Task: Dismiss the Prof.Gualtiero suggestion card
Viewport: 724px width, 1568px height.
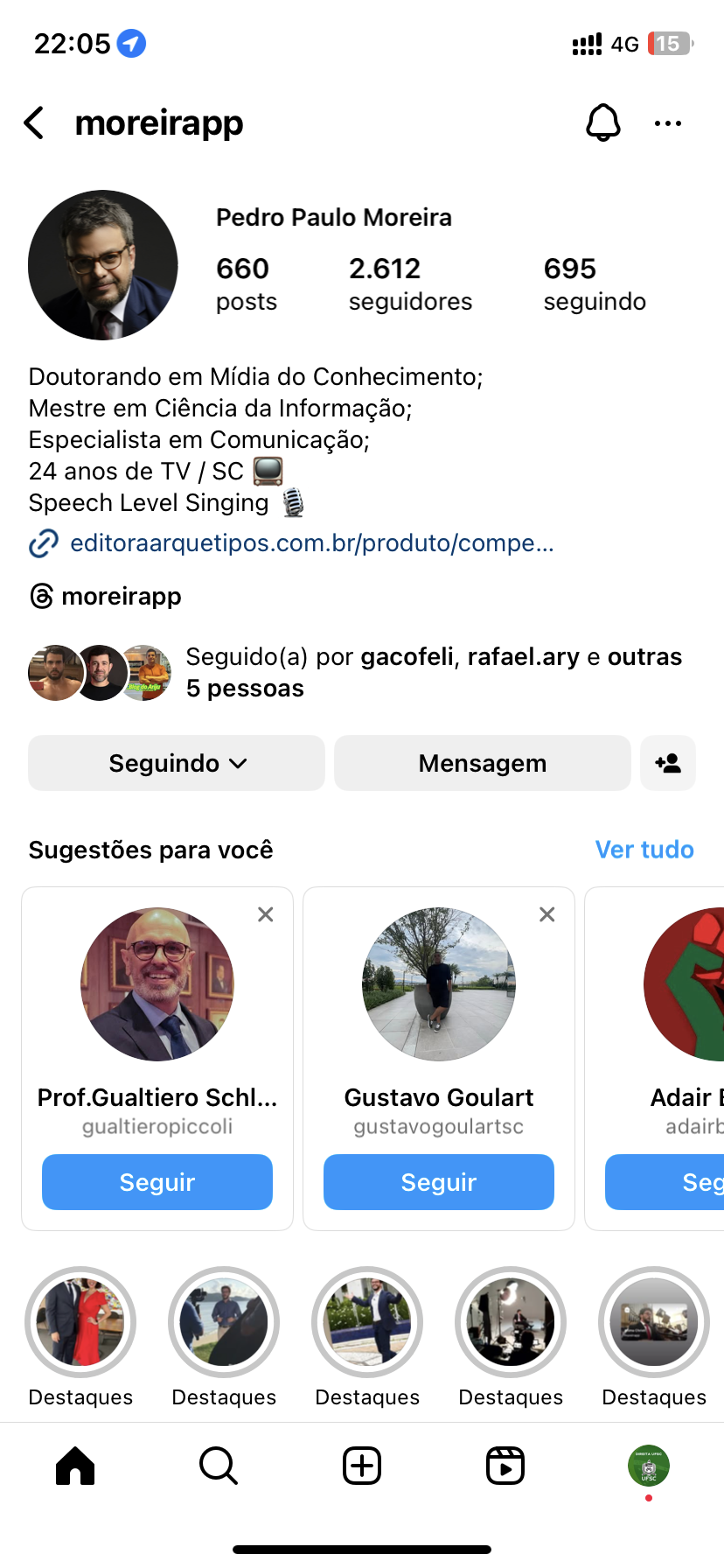Action: pyautogui.click(x=266, y=914)
